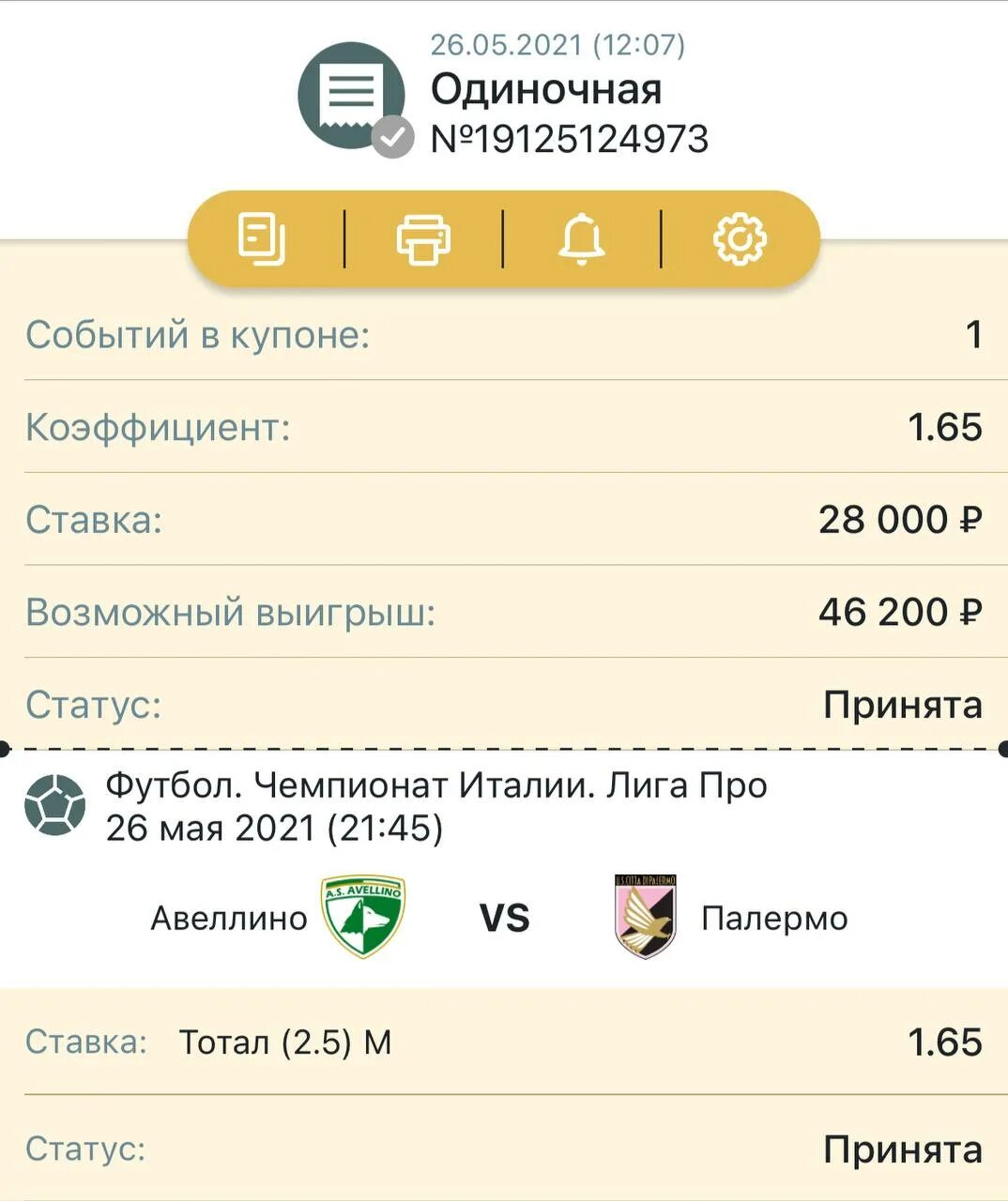
Task: Click the checkmark badge on the receipt
Action: tap(394, 136)
